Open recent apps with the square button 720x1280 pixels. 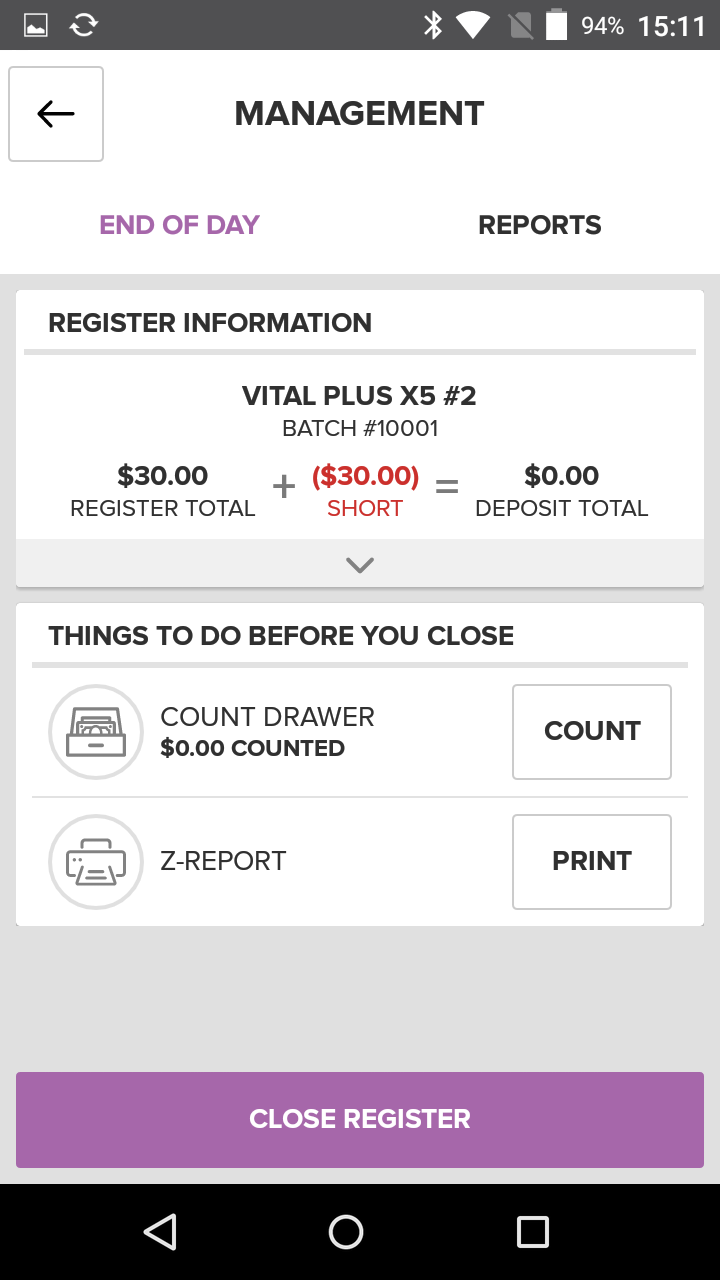click(x=532, y=1232)
